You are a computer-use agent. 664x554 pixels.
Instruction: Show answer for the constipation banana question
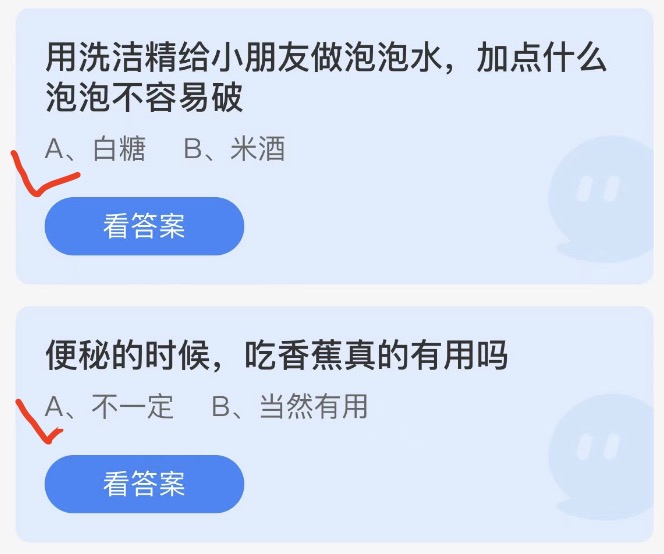pyautogui.click(x=144, y=484)
